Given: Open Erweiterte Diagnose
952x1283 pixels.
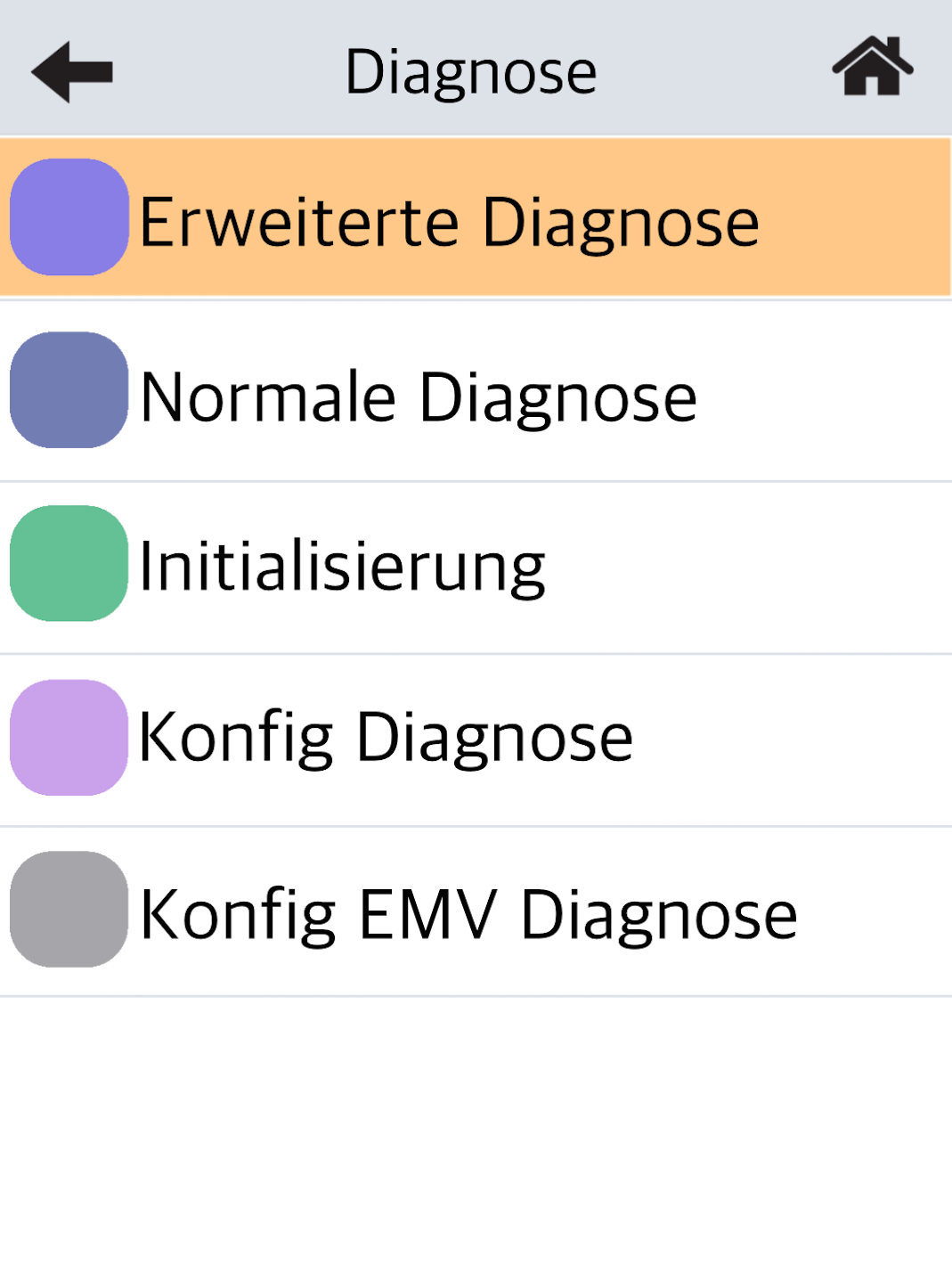Looking at the screenshot, I should tap(449, 220).
